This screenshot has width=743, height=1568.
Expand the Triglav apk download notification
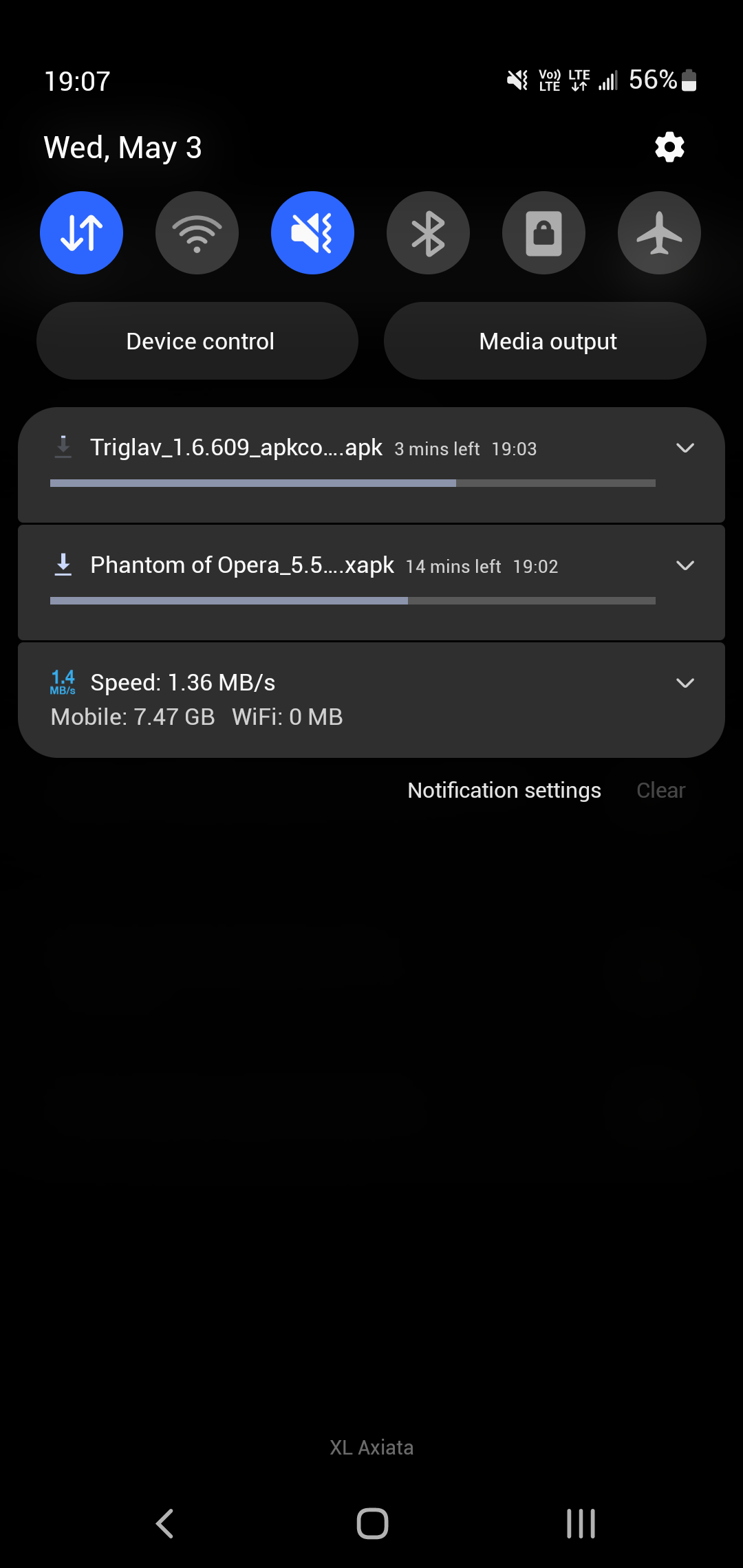[685, 448]
